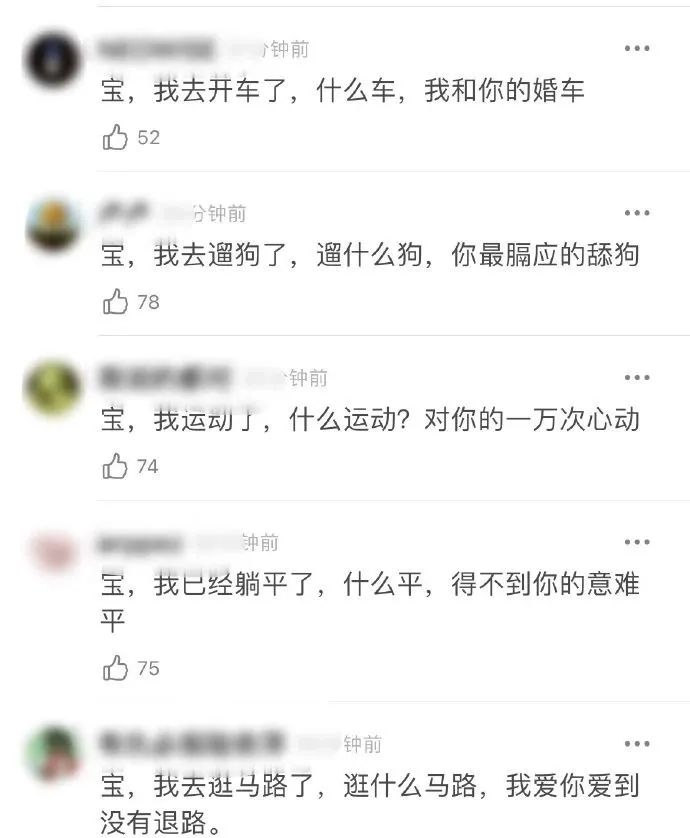The height and width of the screenshot is (838, 690).
Task: Open the overflow menu on the 没有退路 comment
Action: [x=637, y=744]
